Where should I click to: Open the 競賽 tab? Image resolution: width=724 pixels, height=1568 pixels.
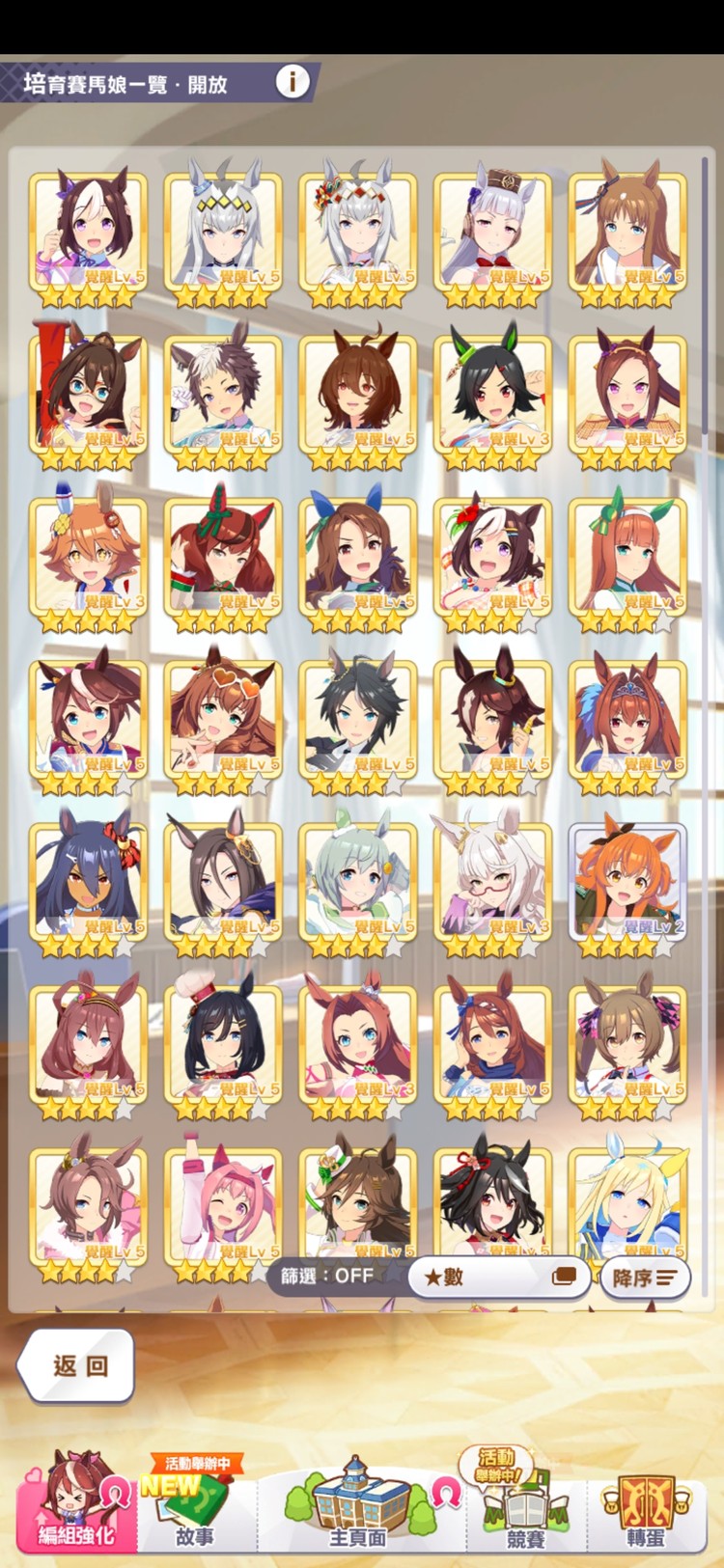pyautogui.click(x=524, y=1510)
